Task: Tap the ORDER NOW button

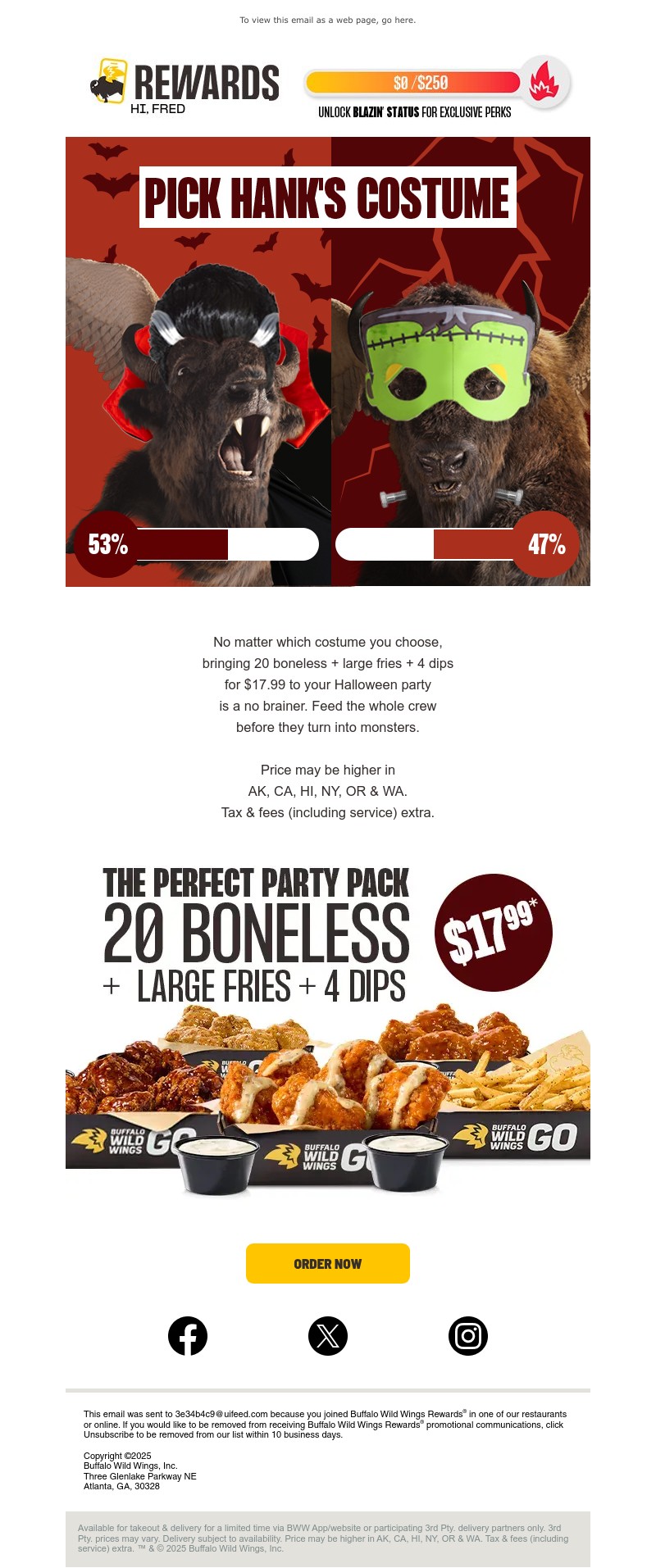Action: click(327, 1263)
